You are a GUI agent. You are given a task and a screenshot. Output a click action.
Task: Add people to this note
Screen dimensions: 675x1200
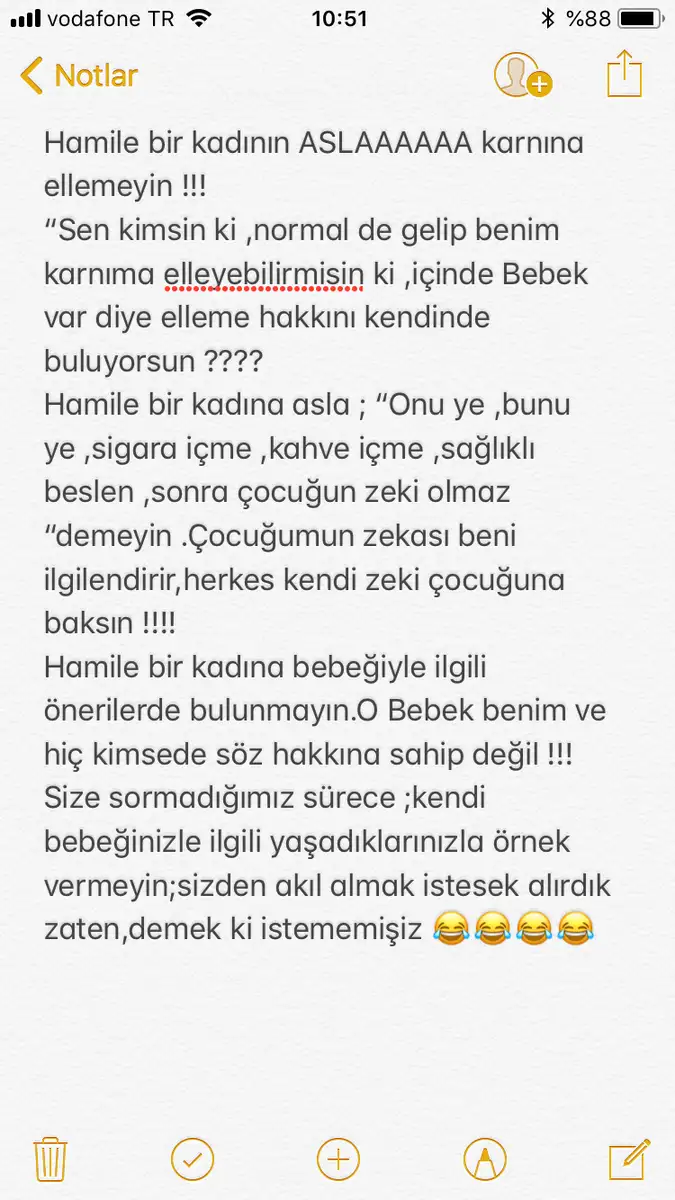[x=521, y=76]
